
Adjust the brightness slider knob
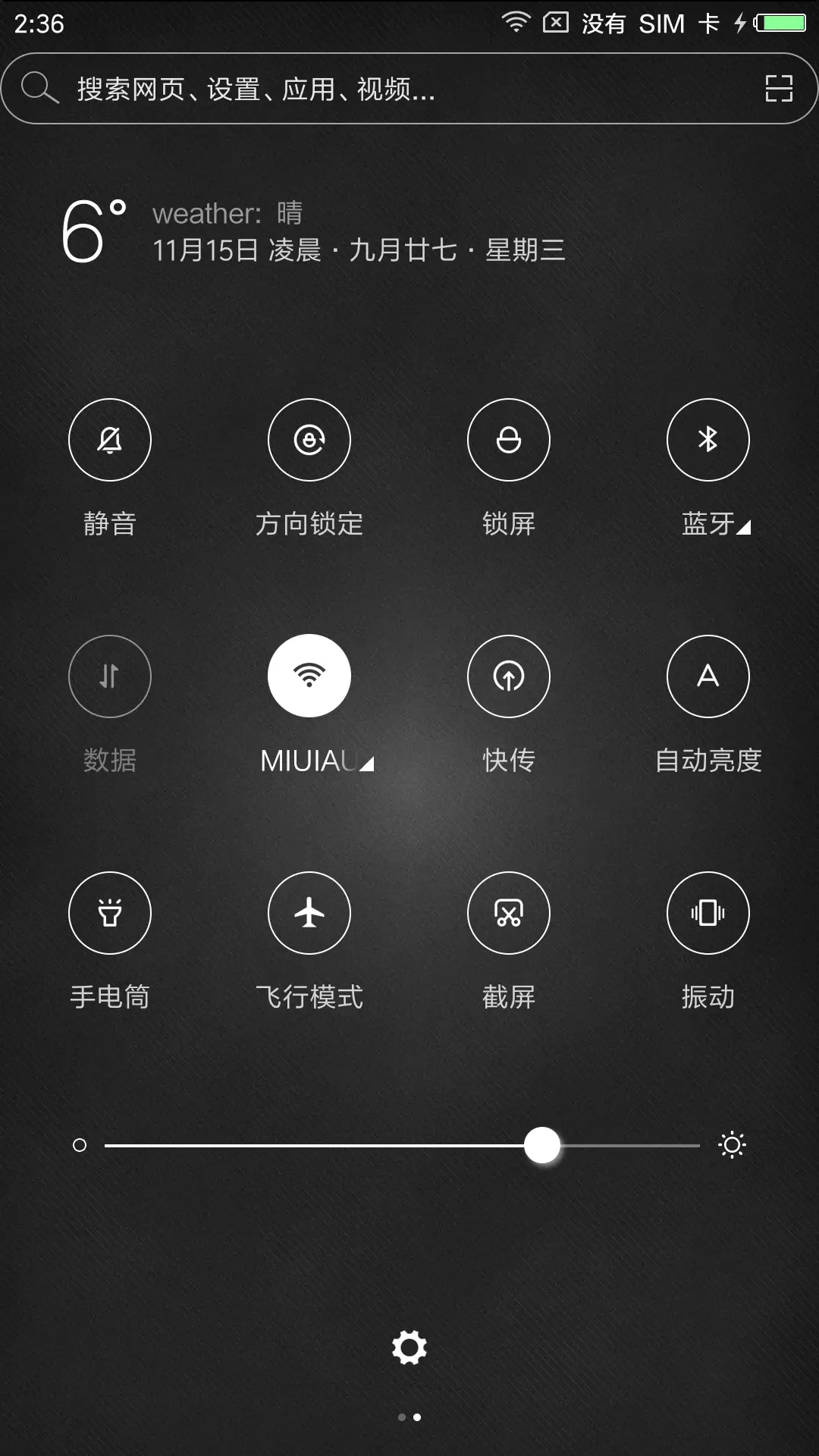point(543,1145)
